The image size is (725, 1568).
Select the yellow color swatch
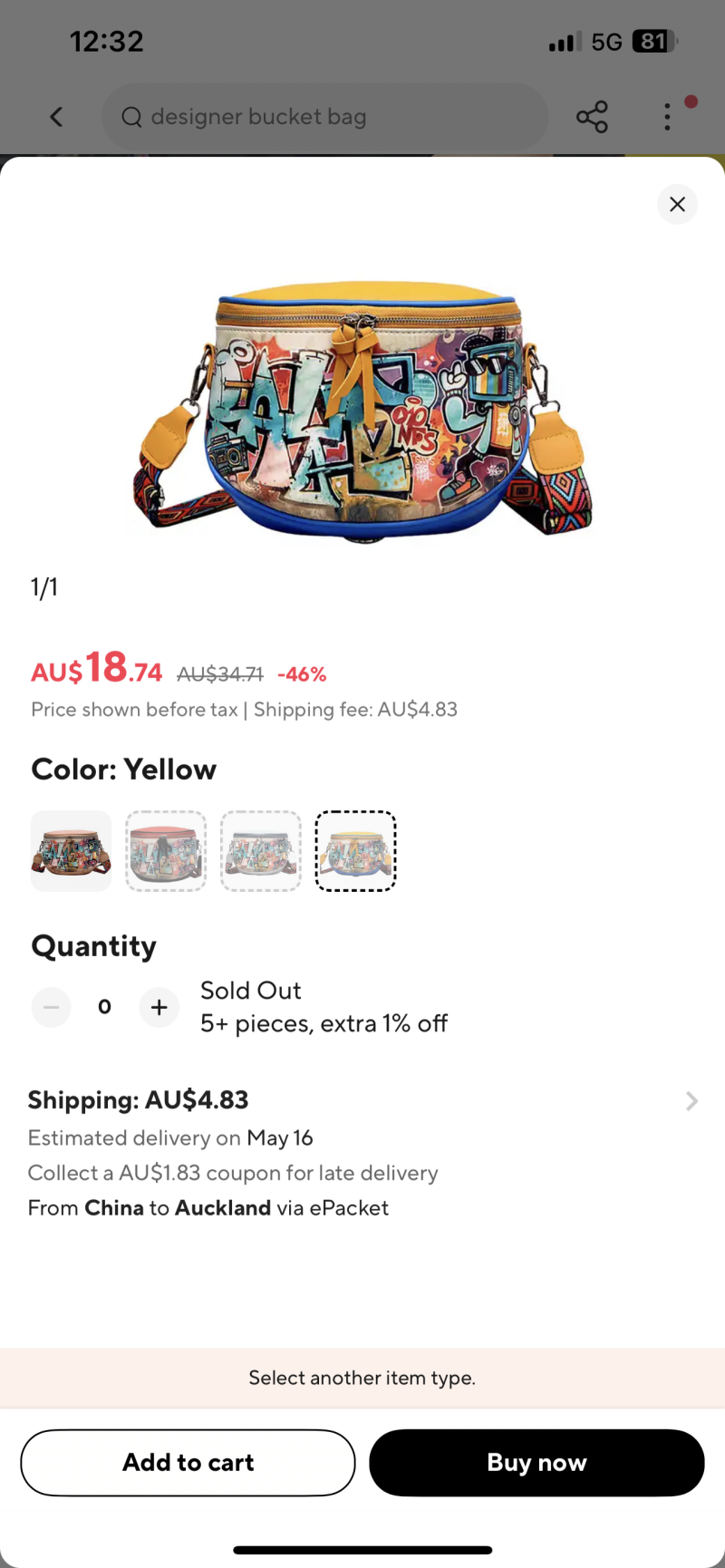(355, 851)
